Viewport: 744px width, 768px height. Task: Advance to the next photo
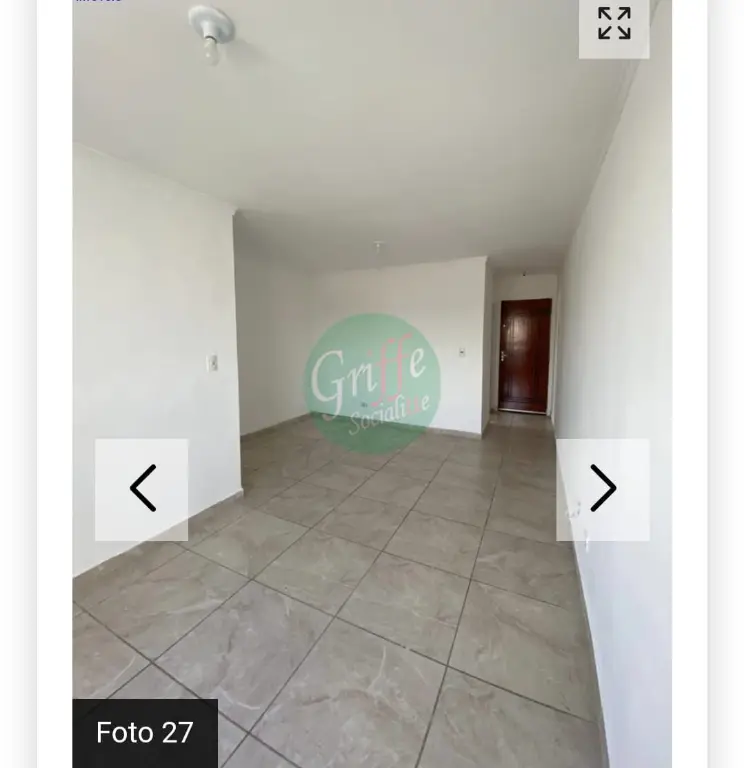point(602,489)
